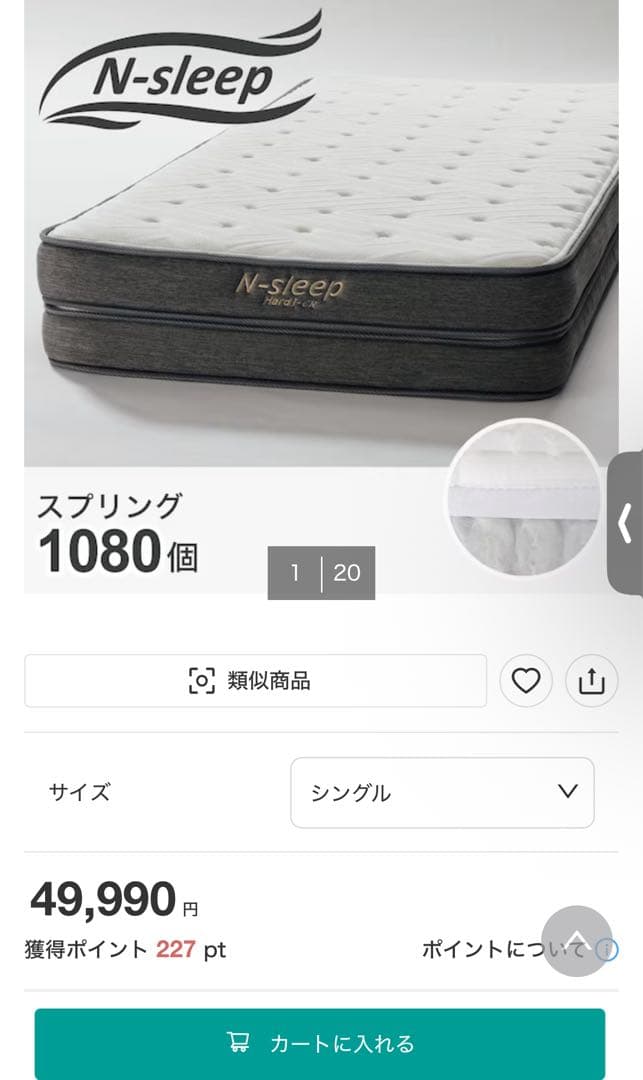The height and width of the screenshot is (1080, 643).
Task: Jump back to the top of the page
Action: point(577,940)
